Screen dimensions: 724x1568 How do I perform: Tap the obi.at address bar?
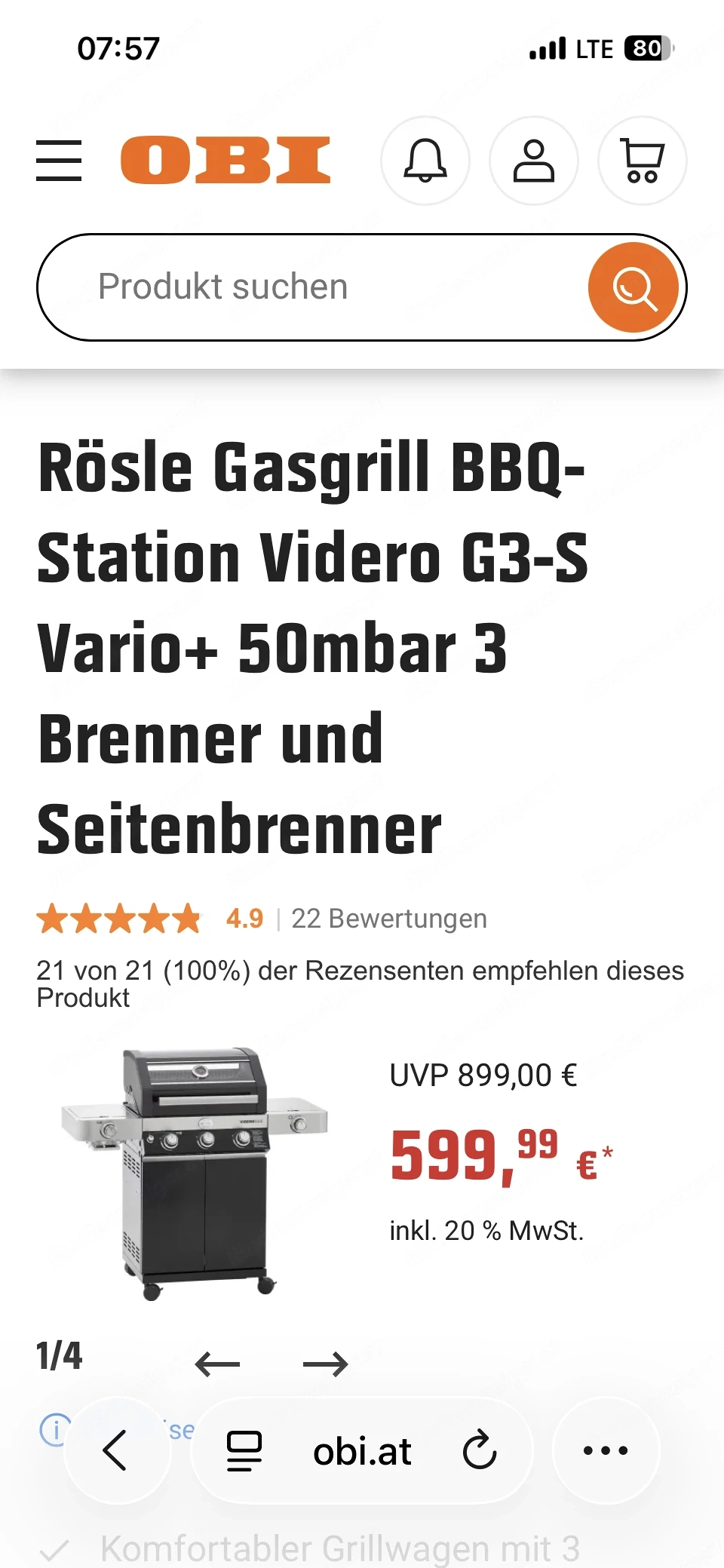click(x=362, y=1450)
